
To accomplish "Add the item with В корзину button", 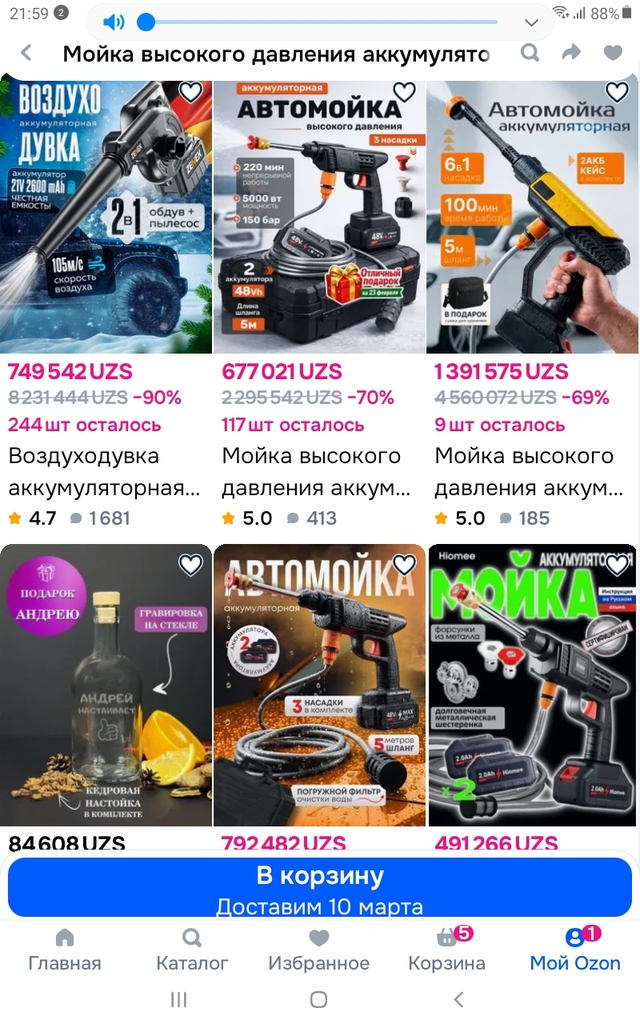I will tap(320, 887).
